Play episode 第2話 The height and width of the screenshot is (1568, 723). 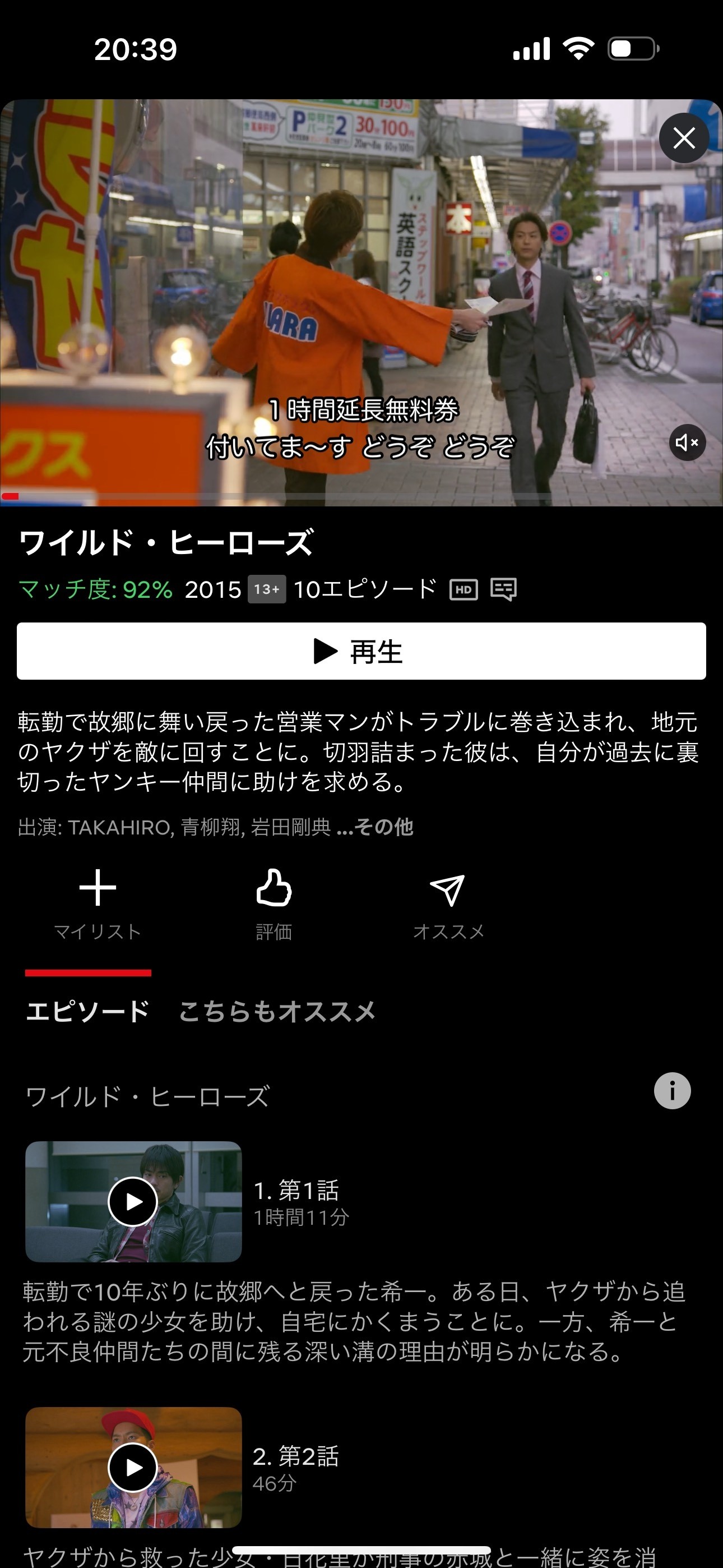click(133, 1467)
